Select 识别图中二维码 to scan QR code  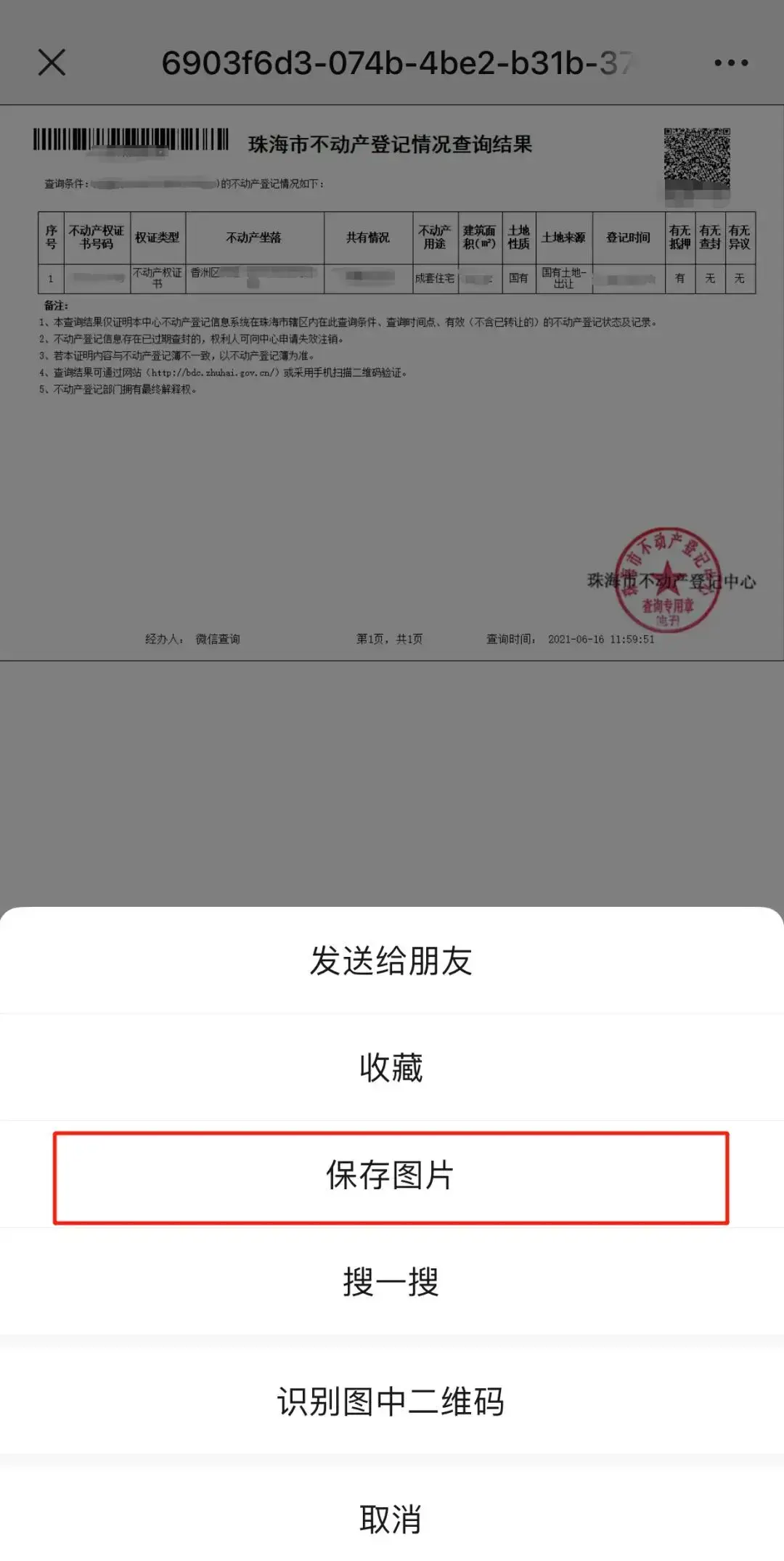tap(392, 1401)
